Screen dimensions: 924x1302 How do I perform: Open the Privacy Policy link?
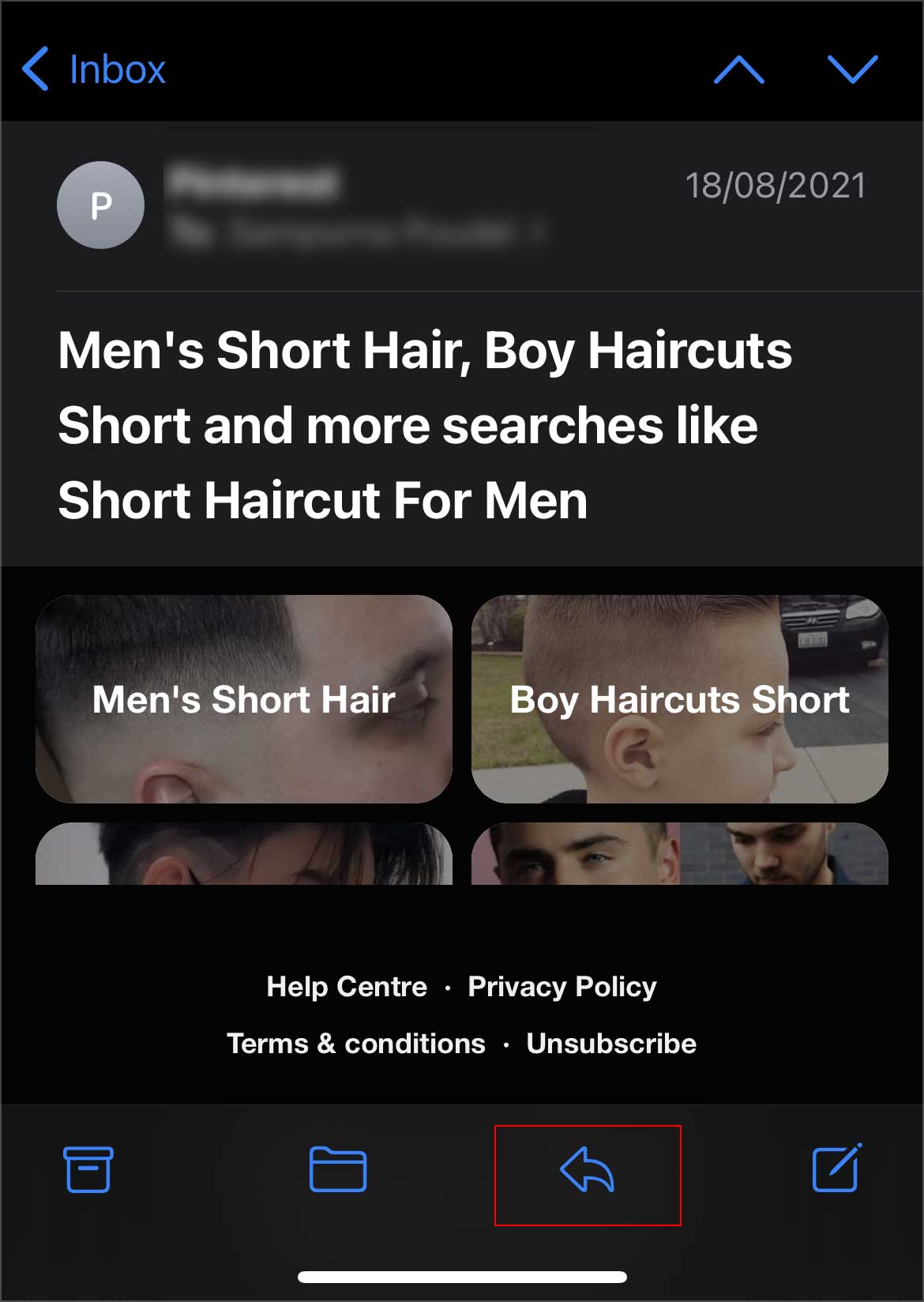coord(562,986)
